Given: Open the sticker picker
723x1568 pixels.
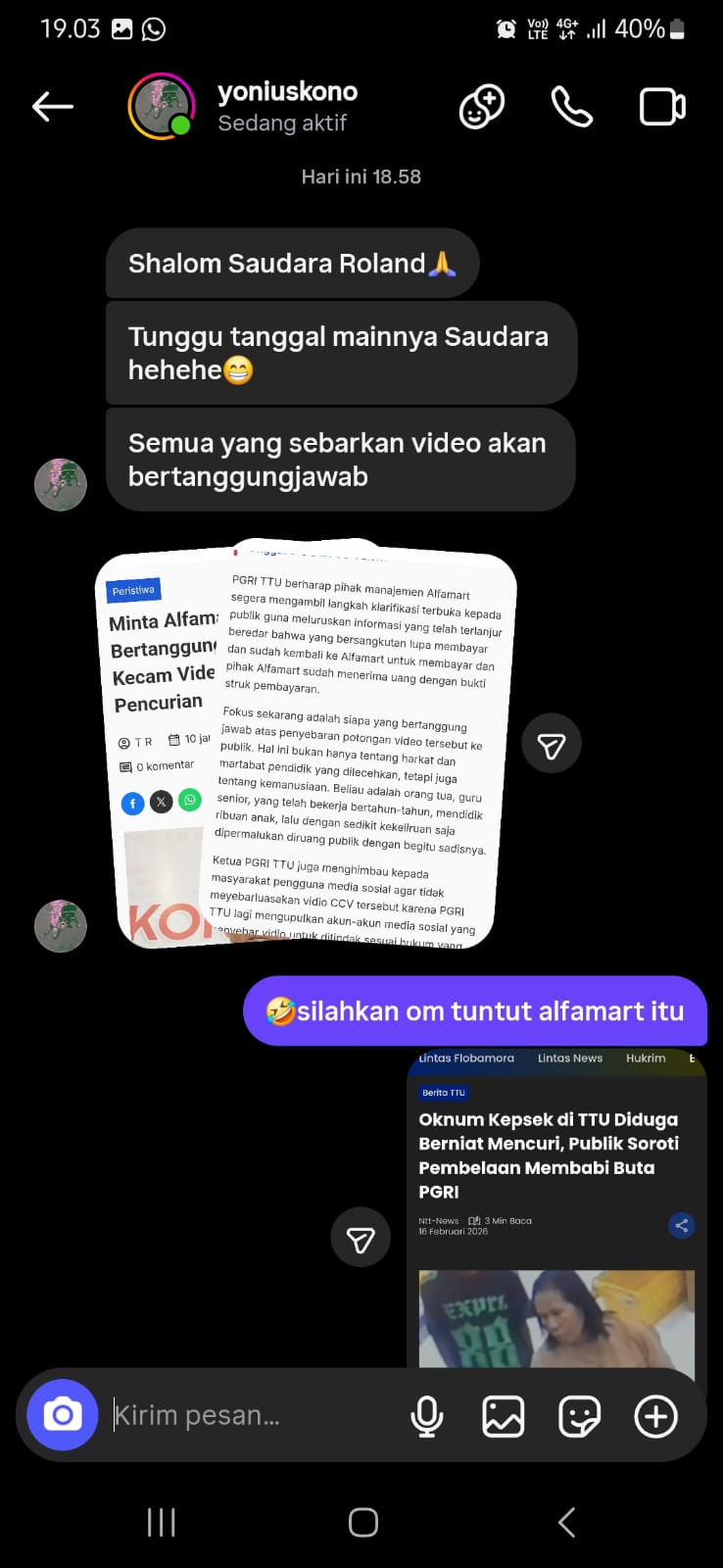Looking at the screenshot, I should click(579, 1416).
